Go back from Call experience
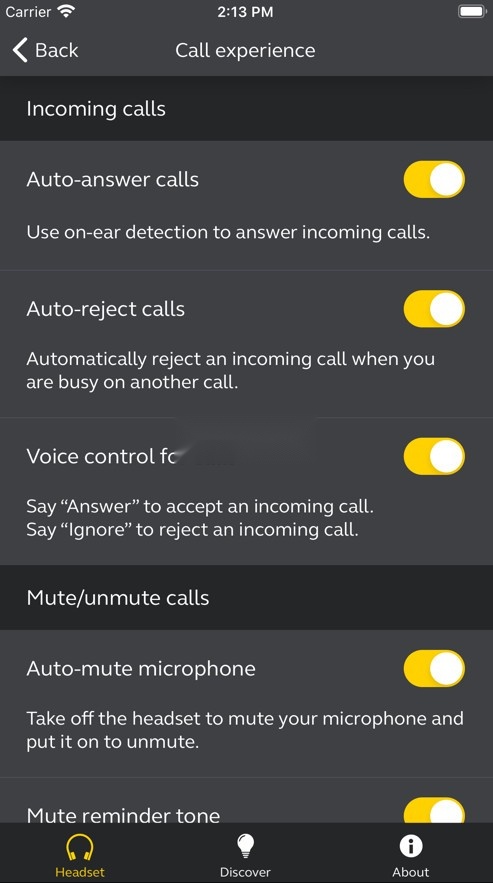The image size is (493, 883). (45, 50)
